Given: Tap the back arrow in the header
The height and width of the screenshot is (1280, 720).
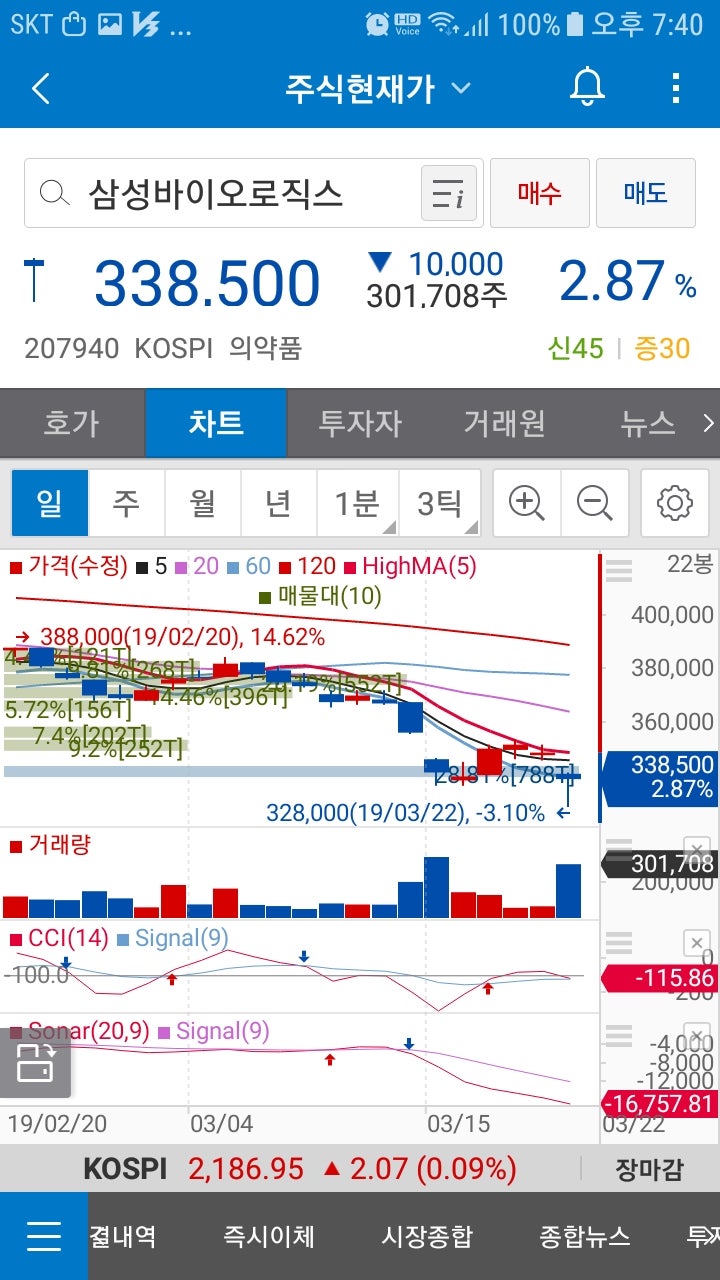Looking at the screenshot, I should click(40, 88).
